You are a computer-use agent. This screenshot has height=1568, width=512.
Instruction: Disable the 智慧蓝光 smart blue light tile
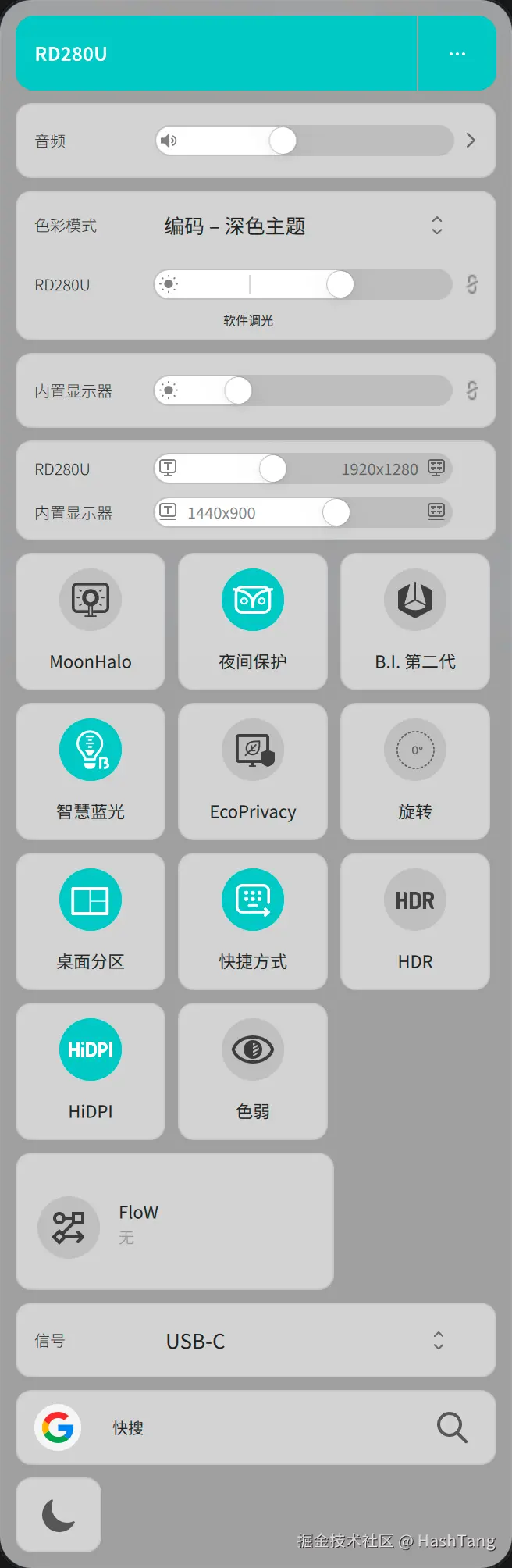point(91,772)
